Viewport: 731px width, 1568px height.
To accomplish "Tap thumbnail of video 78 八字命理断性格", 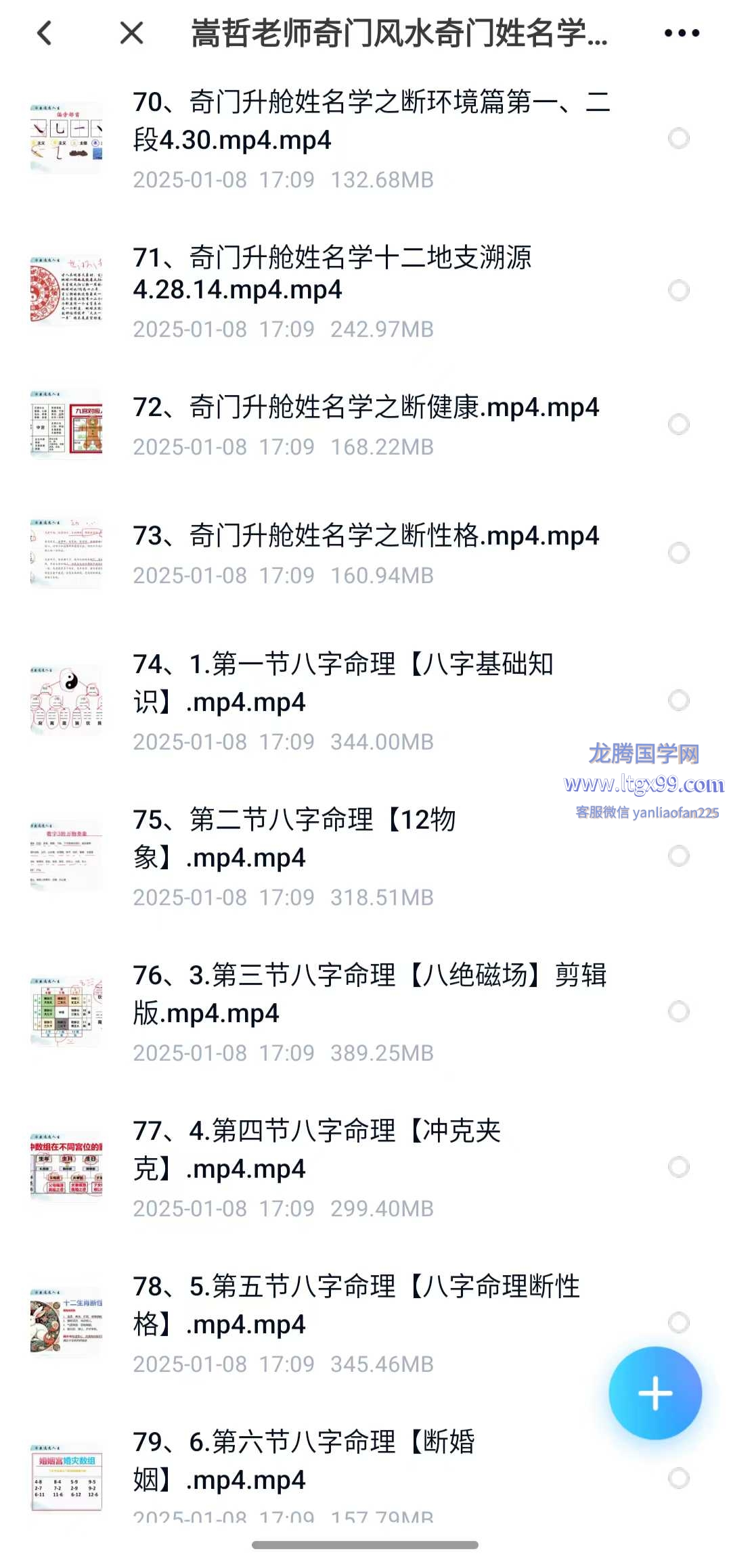I will tap(66, 1322).
